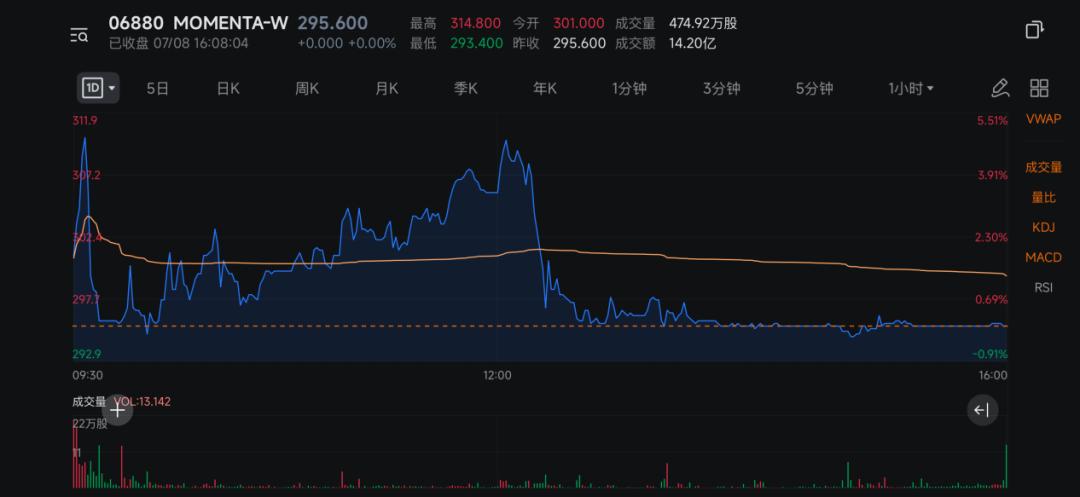Switch to the 5日 chart tab
This screenshot has height=497, width=1080.
click(158, 89)
